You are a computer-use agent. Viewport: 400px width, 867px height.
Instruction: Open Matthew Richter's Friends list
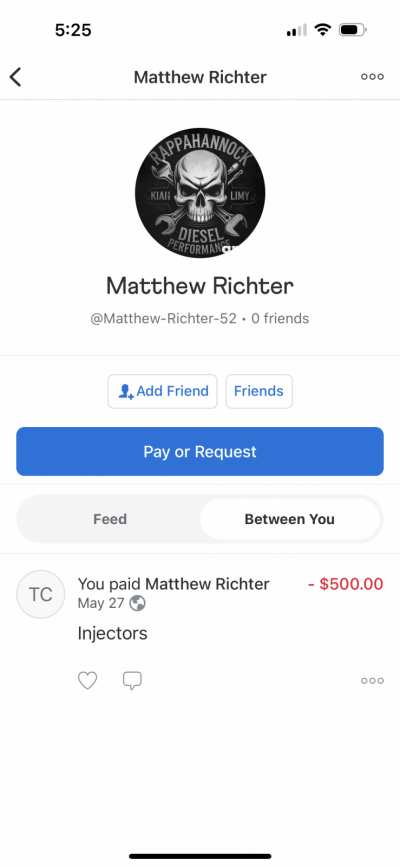click(259, 391)
